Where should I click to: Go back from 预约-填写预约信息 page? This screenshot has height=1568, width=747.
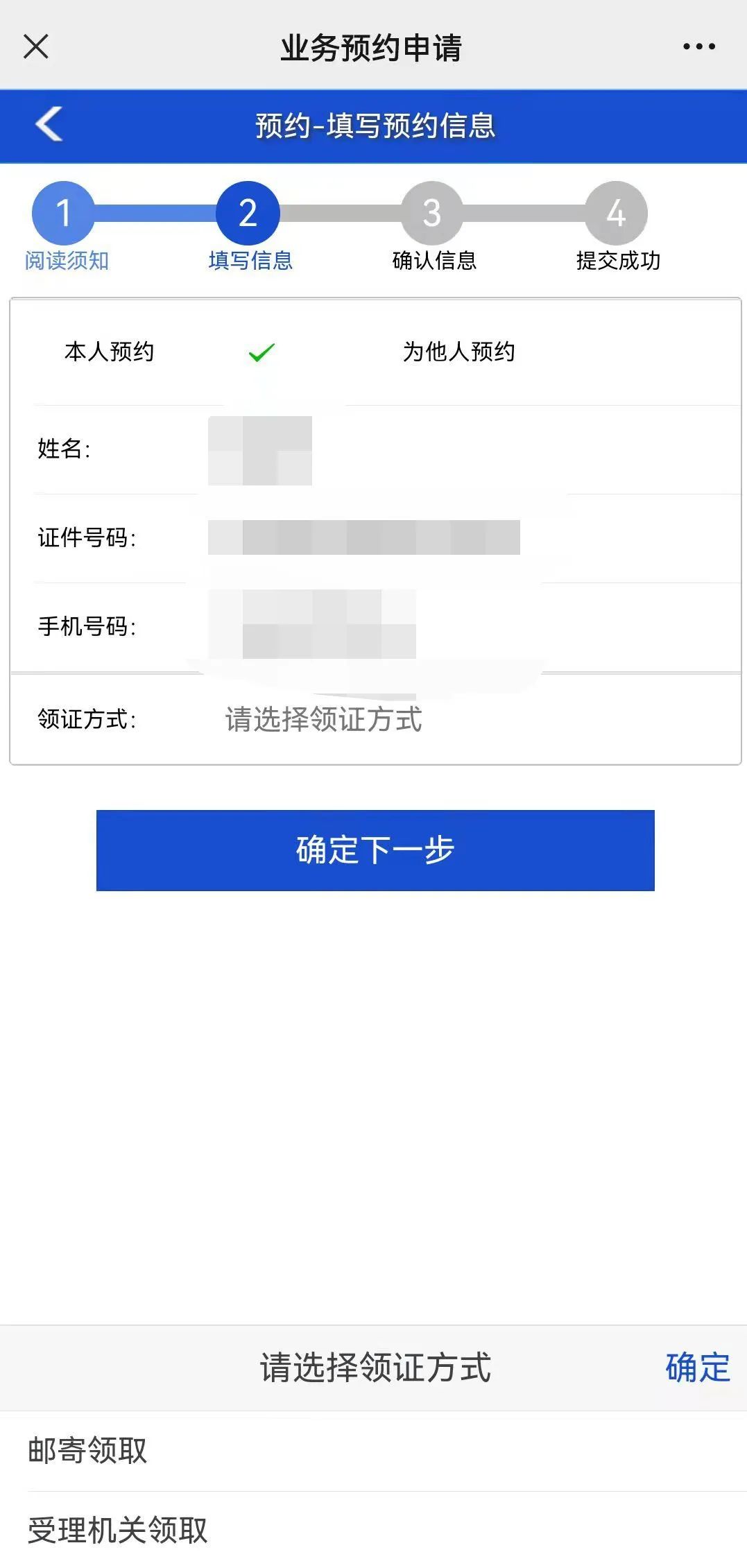click(49, 125)
